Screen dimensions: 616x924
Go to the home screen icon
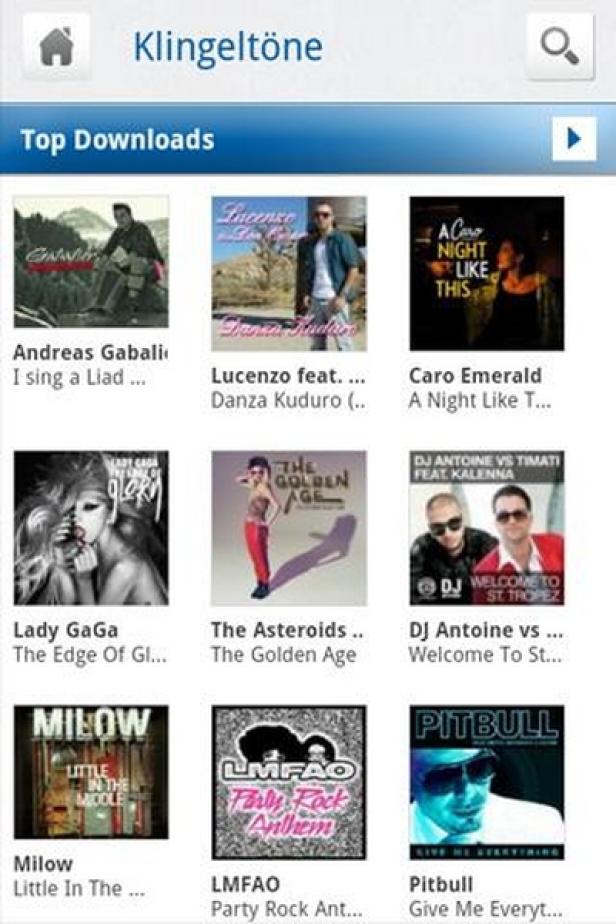56,47
